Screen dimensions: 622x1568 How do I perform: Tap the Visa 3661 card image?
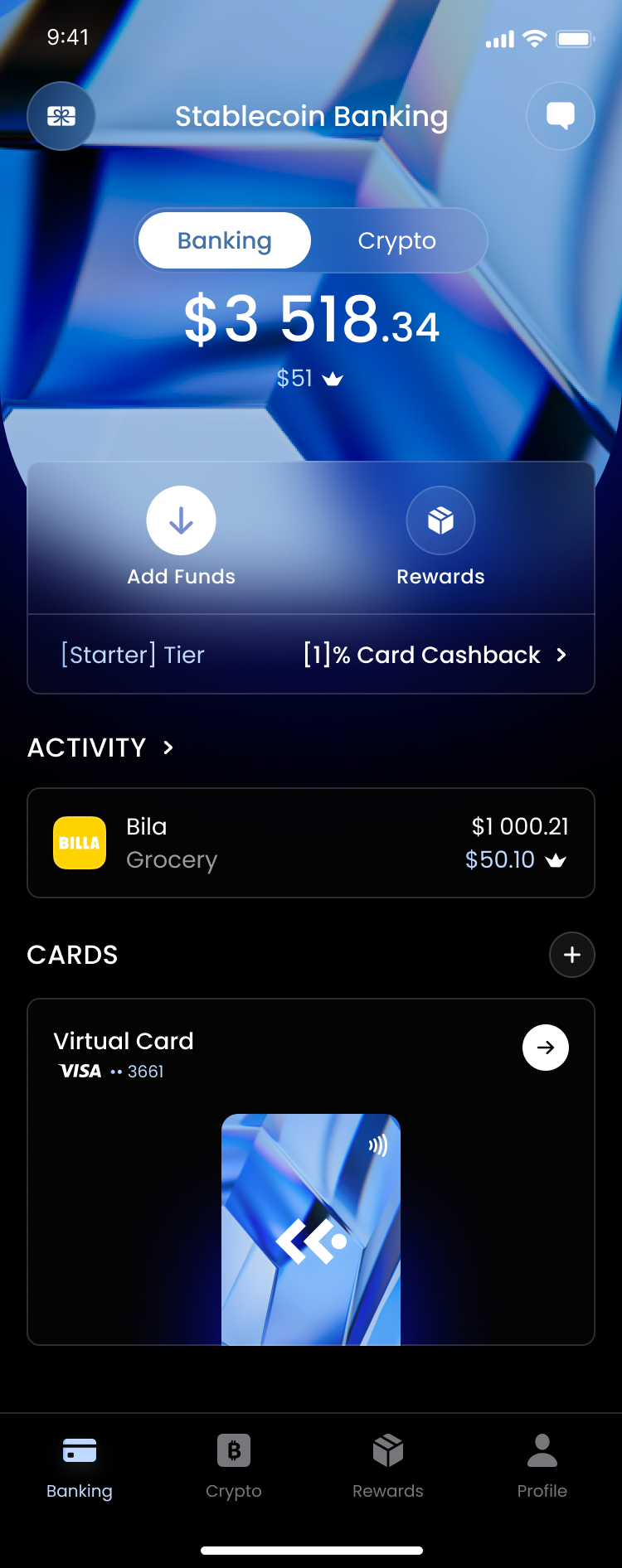click(x=311, y=1229)
